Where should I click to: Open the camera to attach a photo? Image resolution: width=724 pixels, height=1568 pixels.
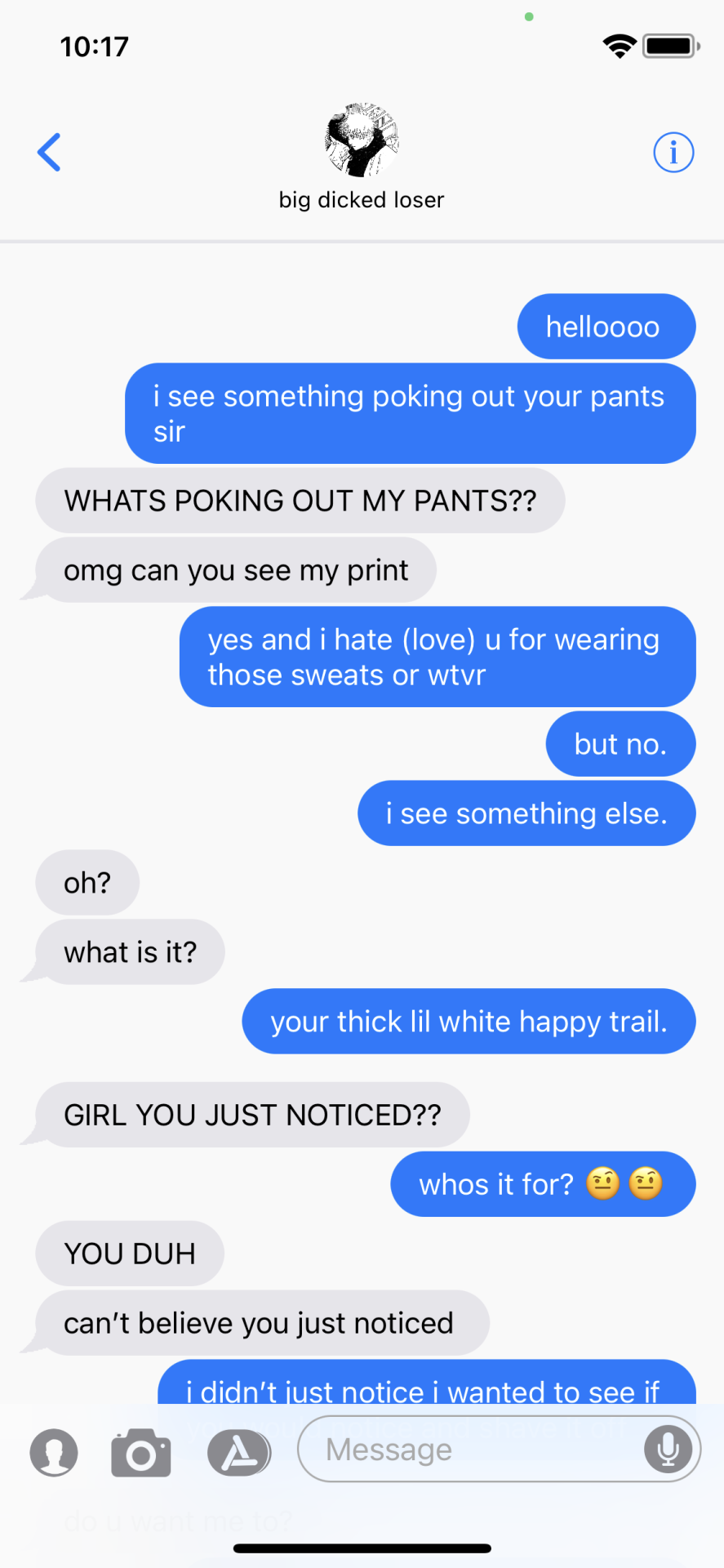(x=141, y=1453)
